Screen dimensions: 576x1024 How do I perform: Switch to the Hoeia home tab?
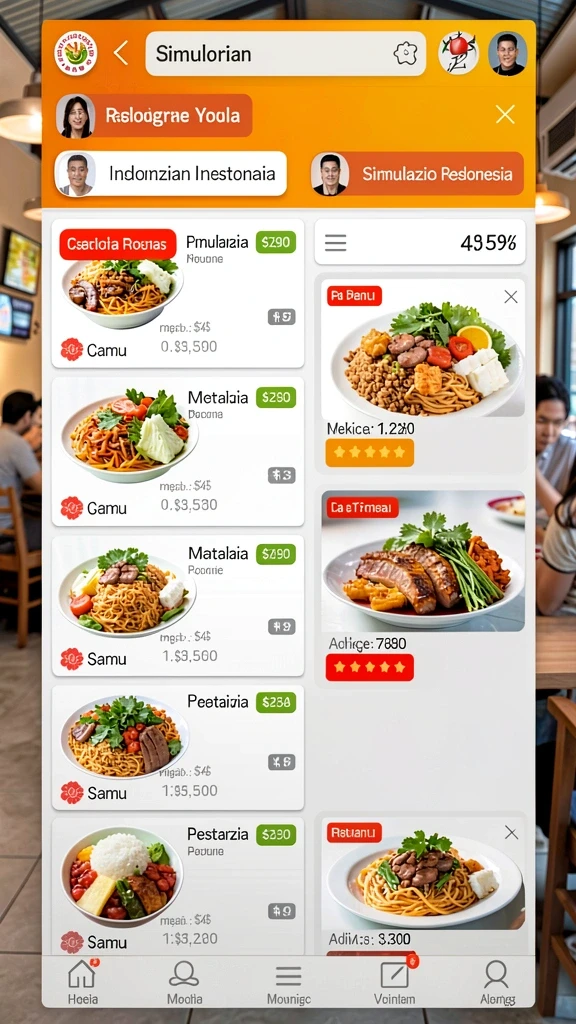tap(83, 982)
